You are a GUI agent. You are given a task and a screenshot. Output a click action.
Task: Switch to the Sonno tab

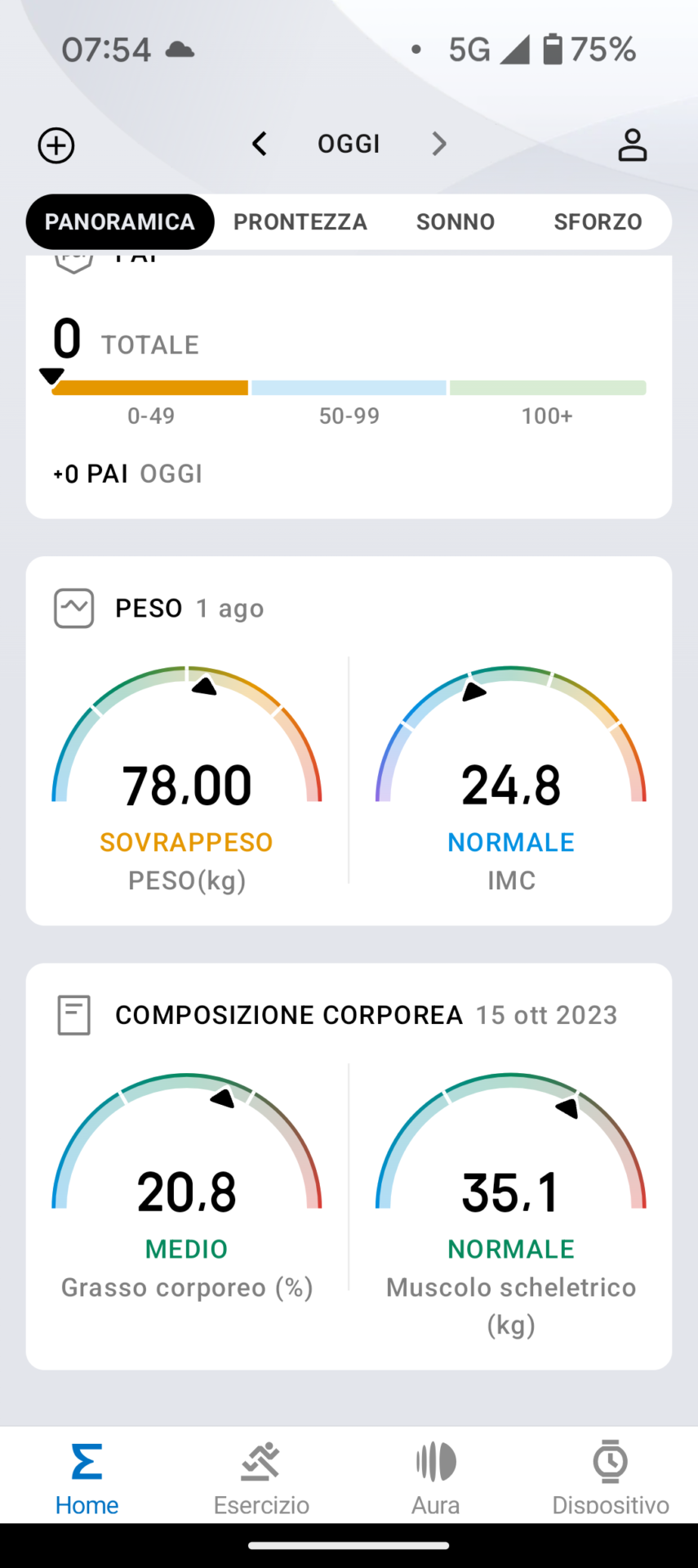click(456, 222)
